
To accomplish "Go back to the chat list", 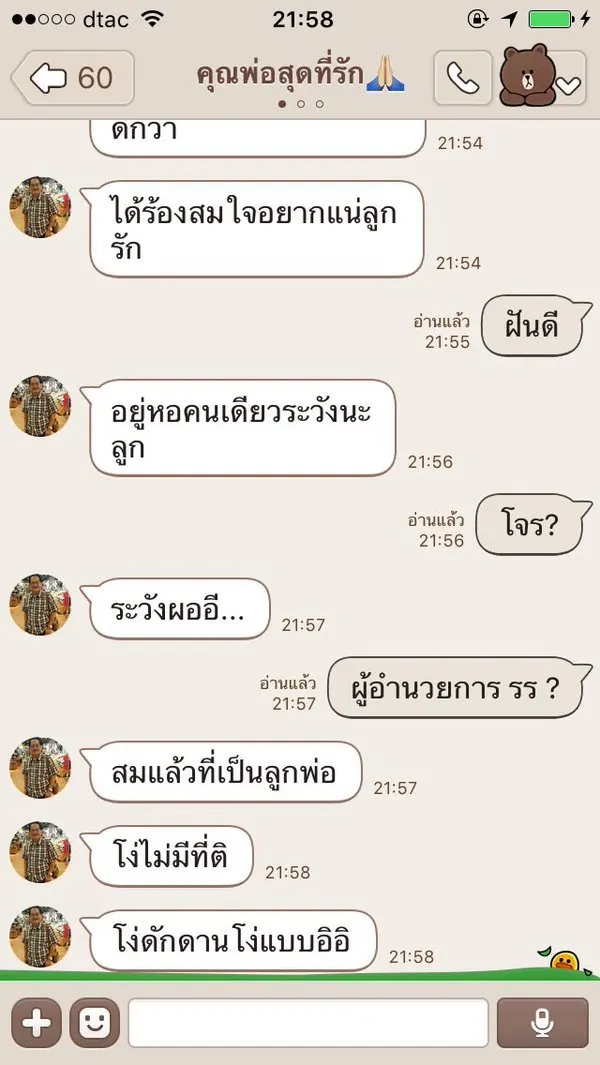I will [x=73, y=77].
